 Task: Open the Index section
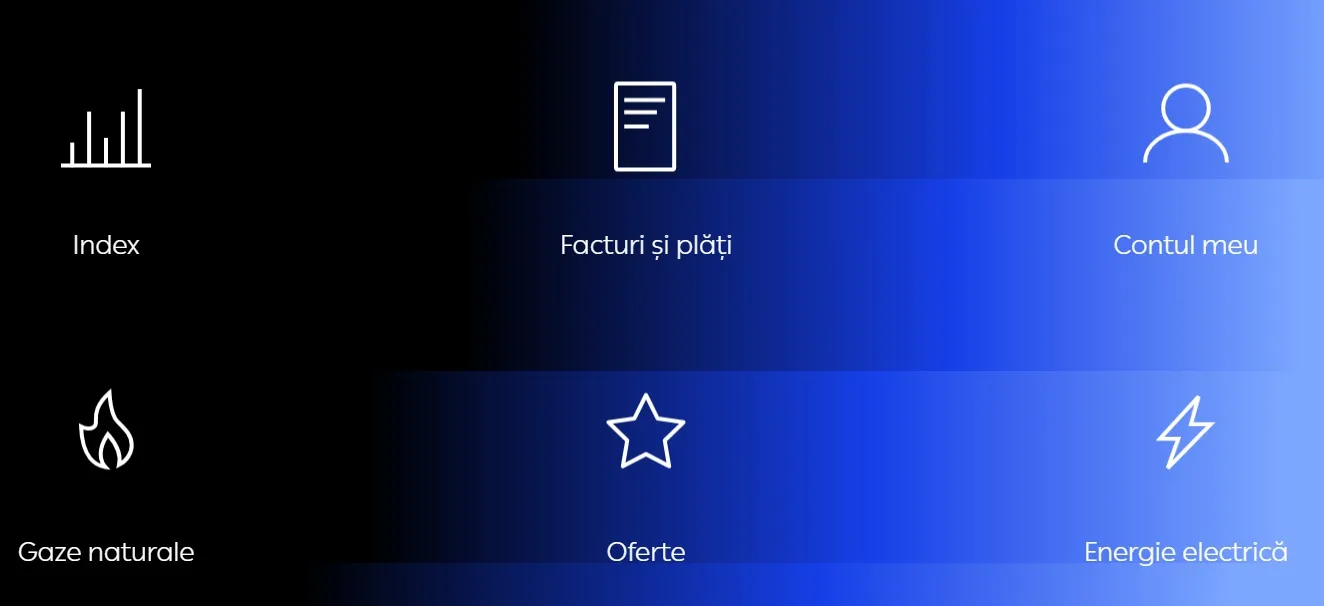click(106, 170)
